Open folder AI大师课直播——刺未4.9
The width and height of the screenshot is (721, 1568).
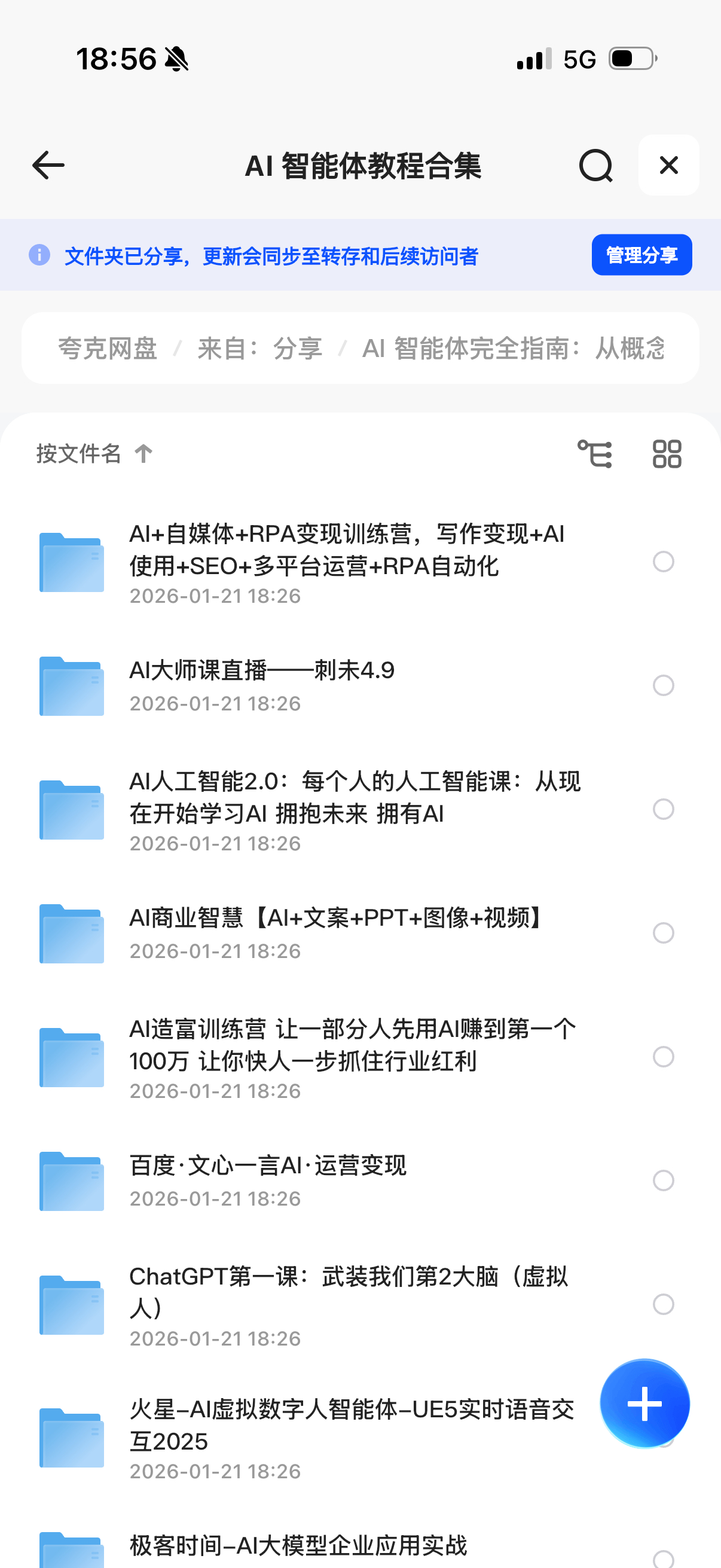pos(262,671)
